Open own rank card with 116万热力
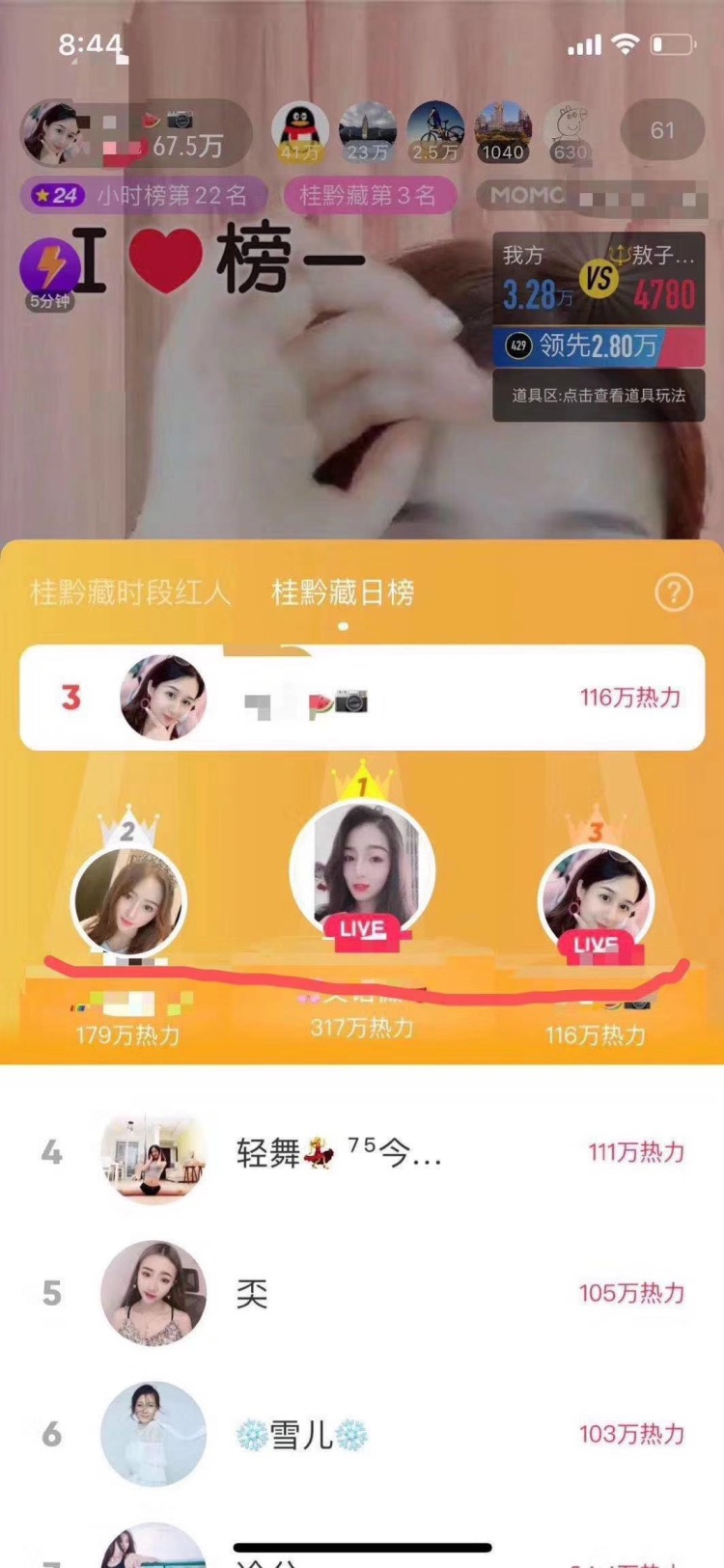This screenshot has width=724, height=1568. coord(362,698)
